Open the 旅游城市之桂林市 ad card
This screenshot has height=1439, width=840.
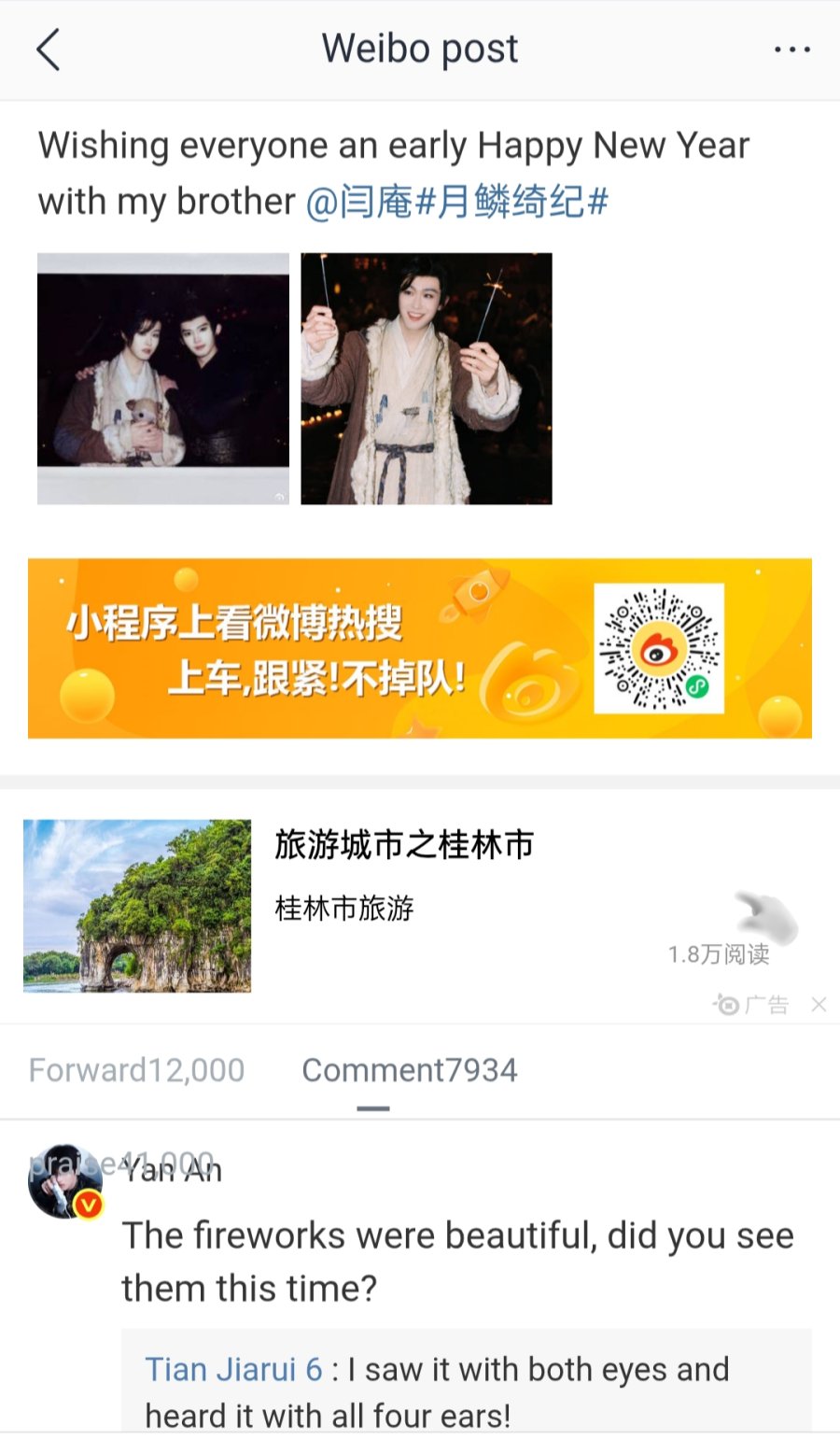click(x=403, y=845)
